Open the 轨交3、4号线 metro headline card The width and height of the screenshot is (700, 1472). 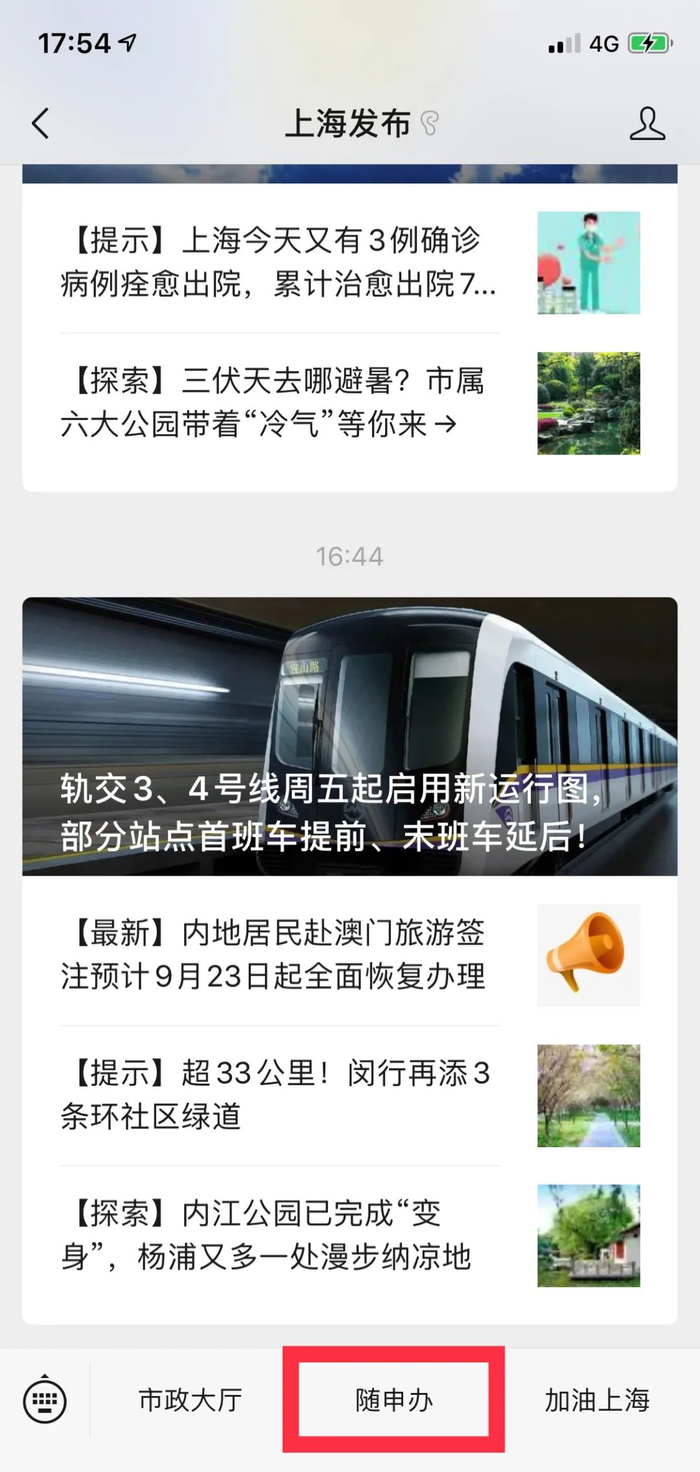[350, 736]
